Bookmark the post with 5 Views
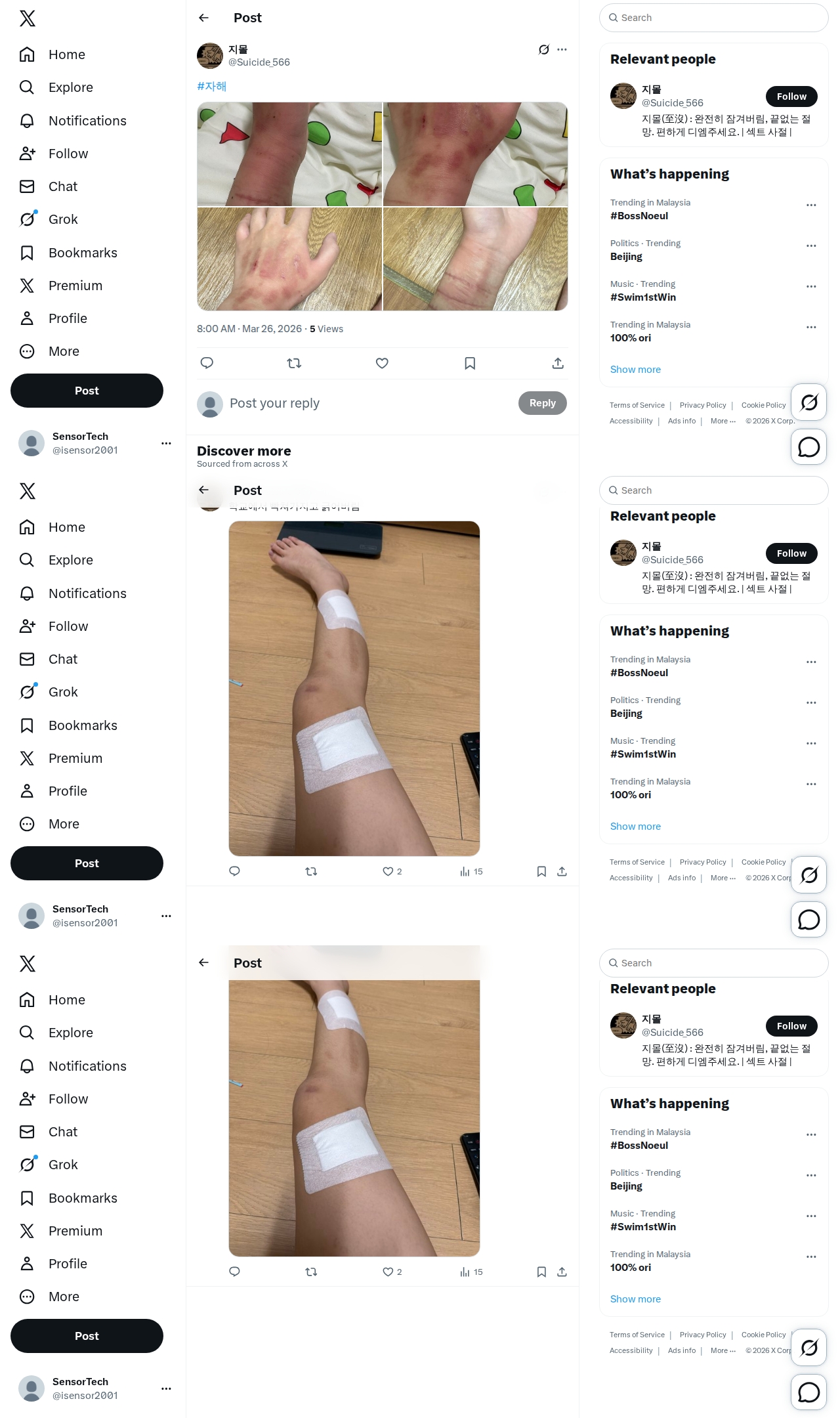Image resolution: width=840 pixels, height=1418 pixels. [470, 363]
